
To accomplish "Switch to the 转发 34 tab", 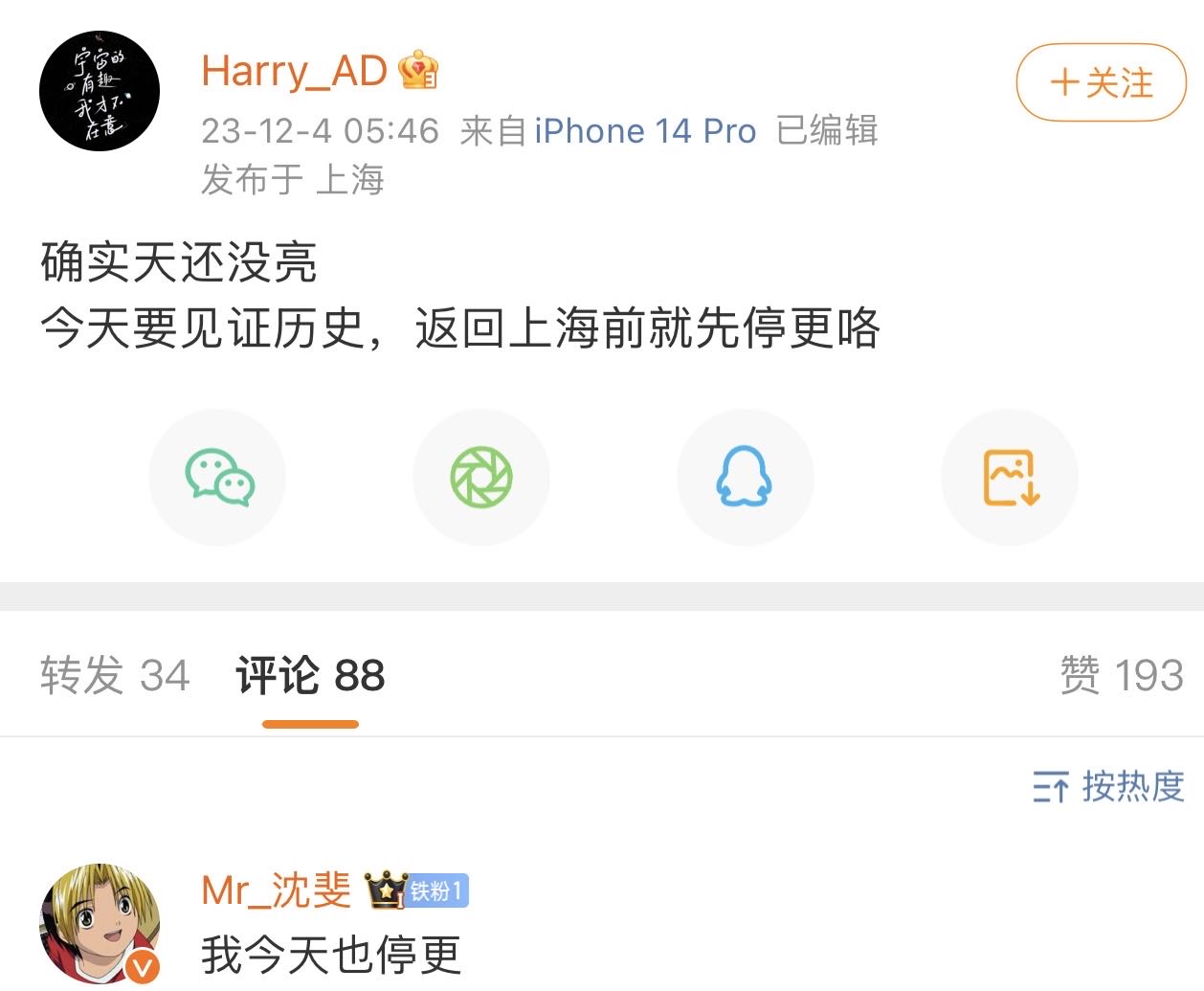I will 115,675.
